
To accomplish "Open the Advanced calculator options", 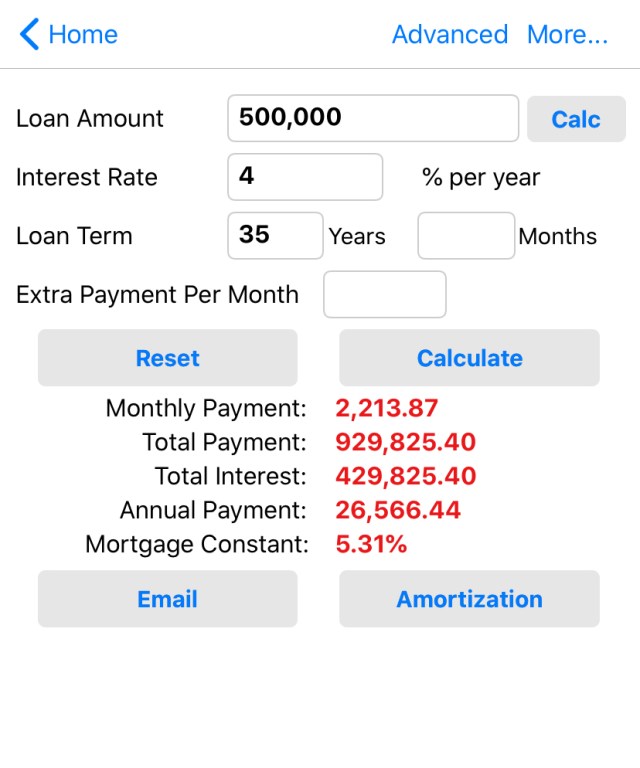I will pos(449,35).
